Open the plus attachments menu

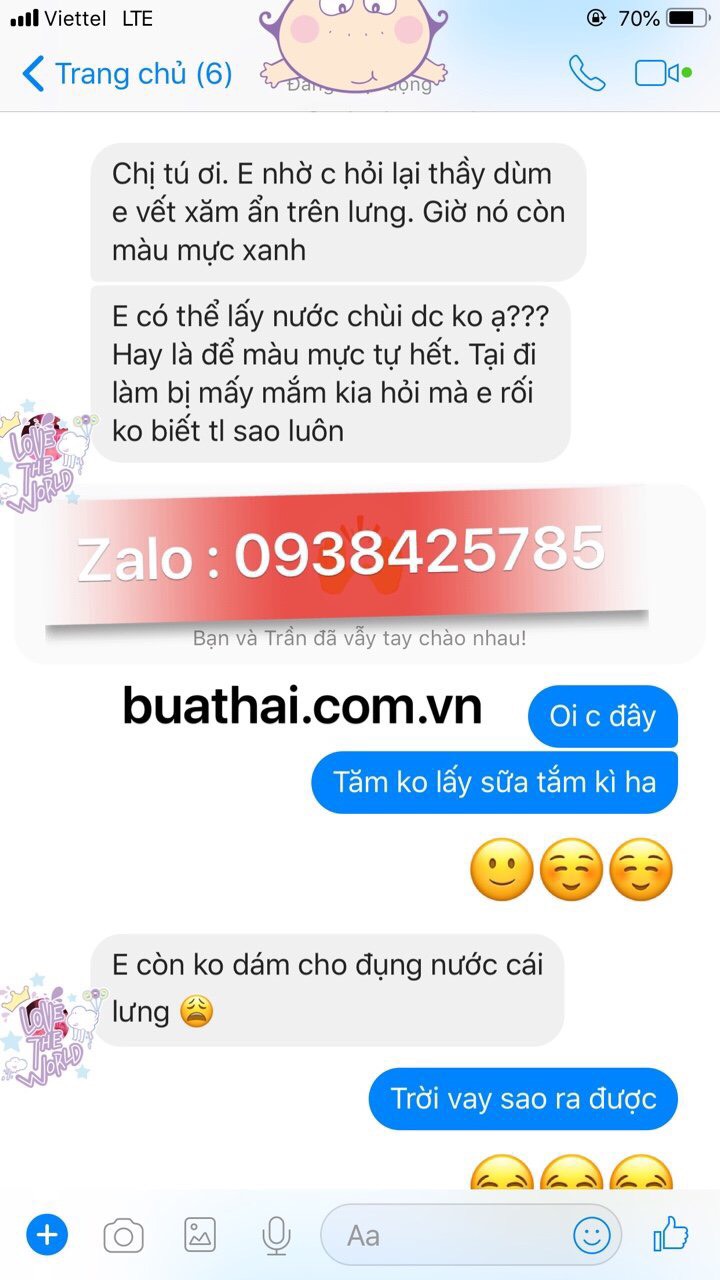(x=46, y=1236)
